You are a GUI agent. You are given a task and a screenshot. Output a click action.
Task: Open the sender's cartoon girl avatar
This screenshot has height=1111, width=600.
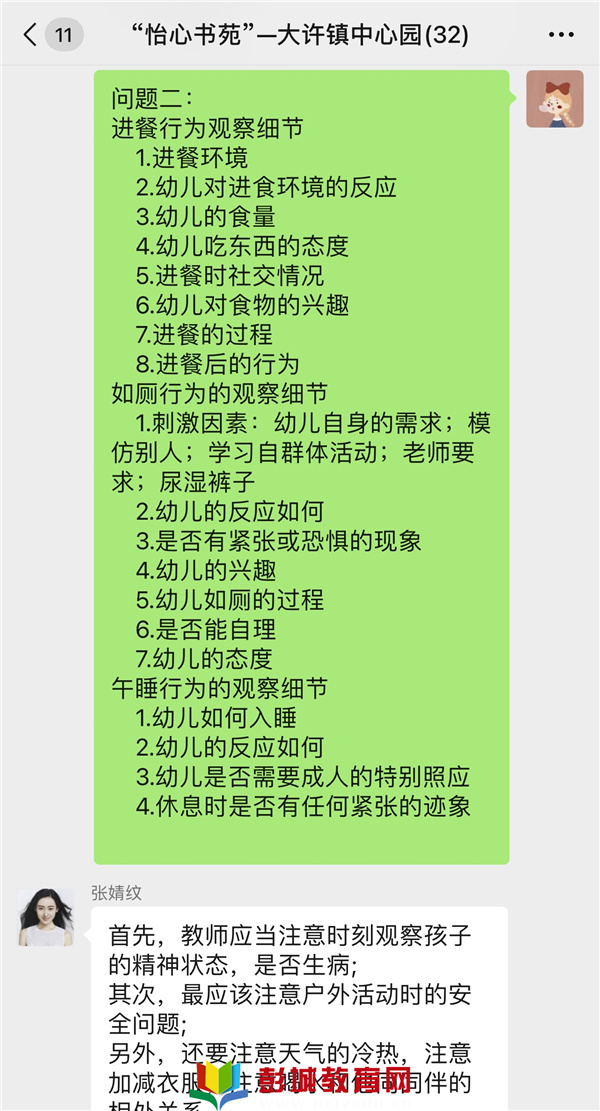pos(555,99)
